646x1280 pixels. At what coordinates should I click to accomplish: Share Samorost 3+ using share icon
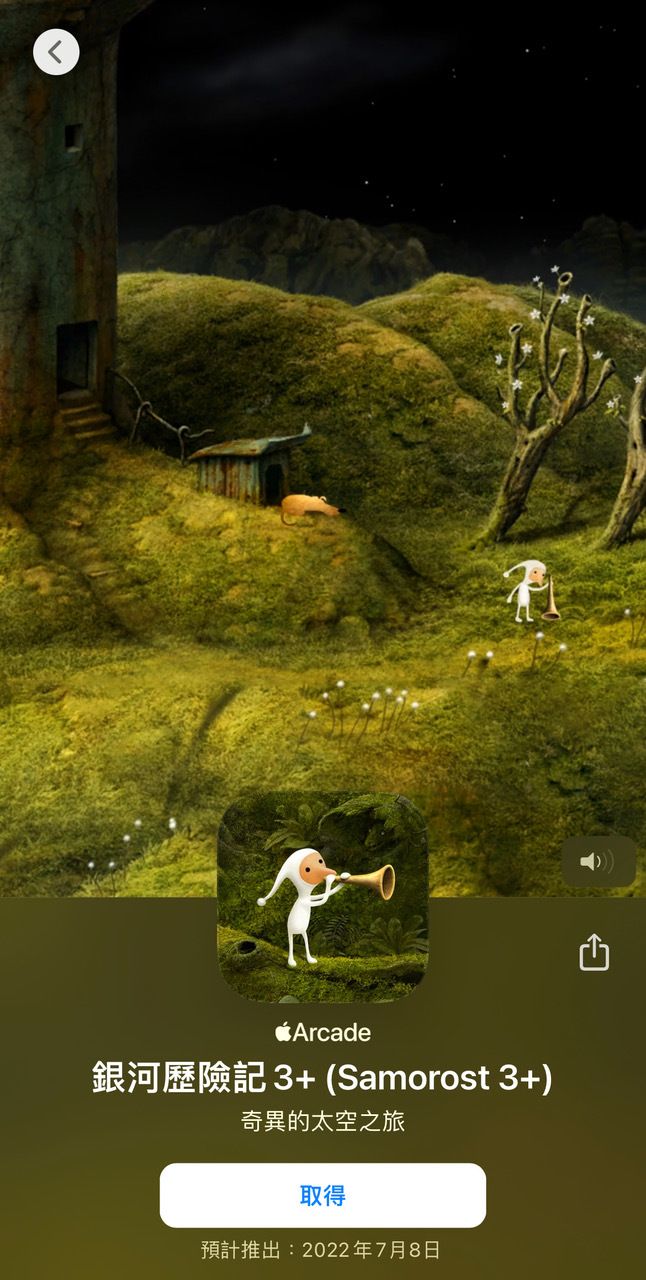(x=594, y=951)
